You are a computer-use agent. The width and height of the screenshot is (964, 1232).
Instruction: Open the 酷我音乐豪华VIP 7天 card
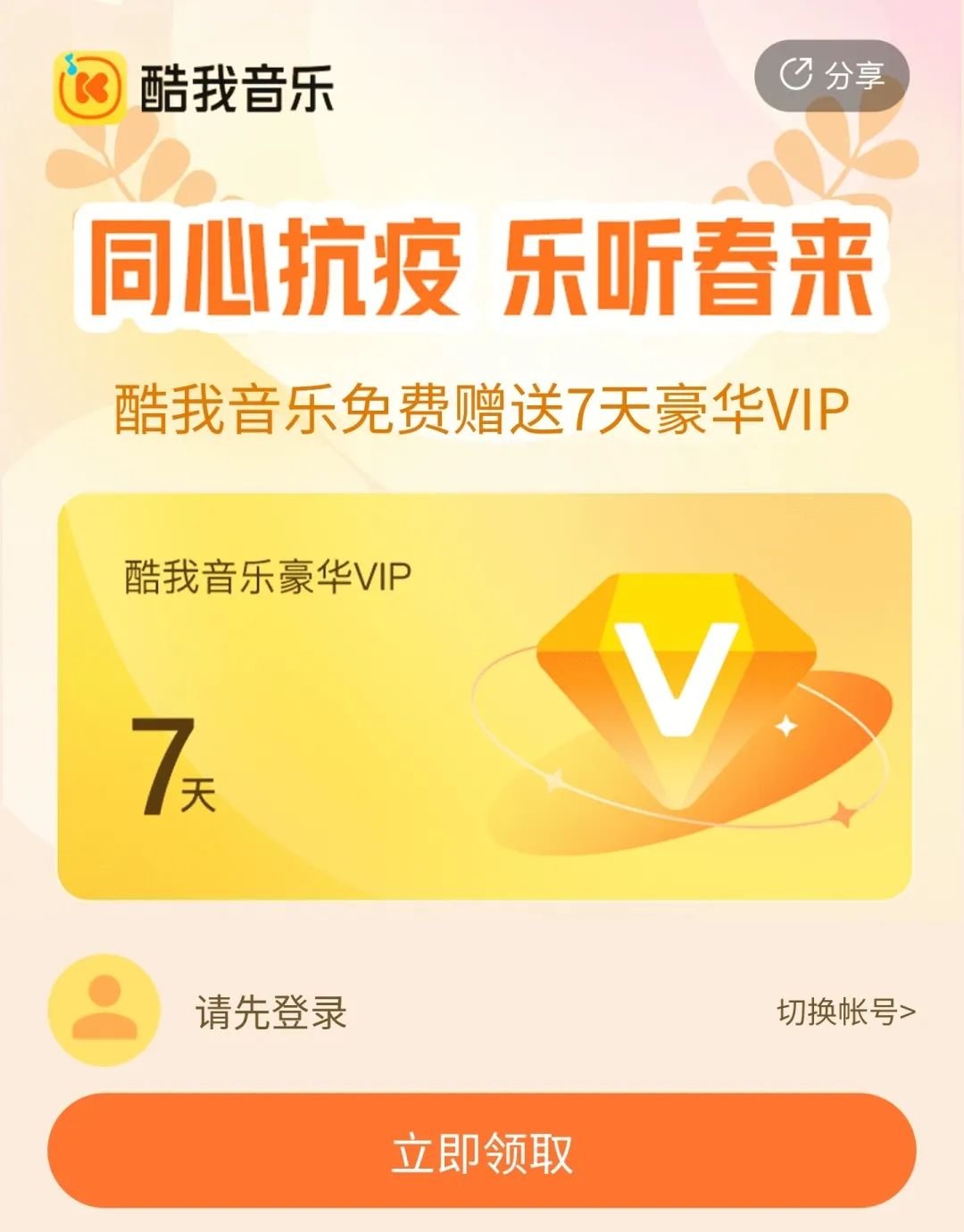pyautogui.click(x=484, y=696)
